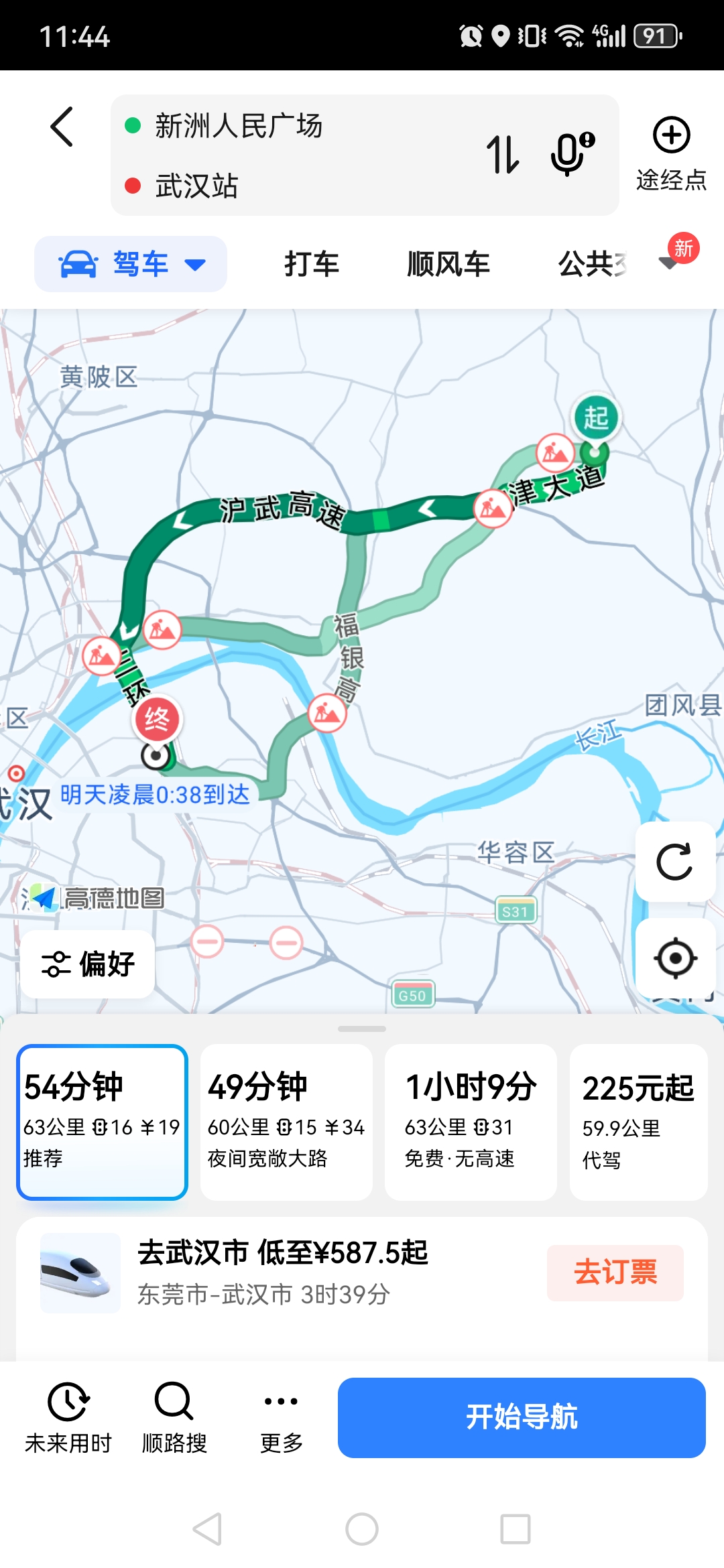The height and width of the screenshot is (1568, 724).
Task: Open route 偏好 preferences
Action: [88, 964]
